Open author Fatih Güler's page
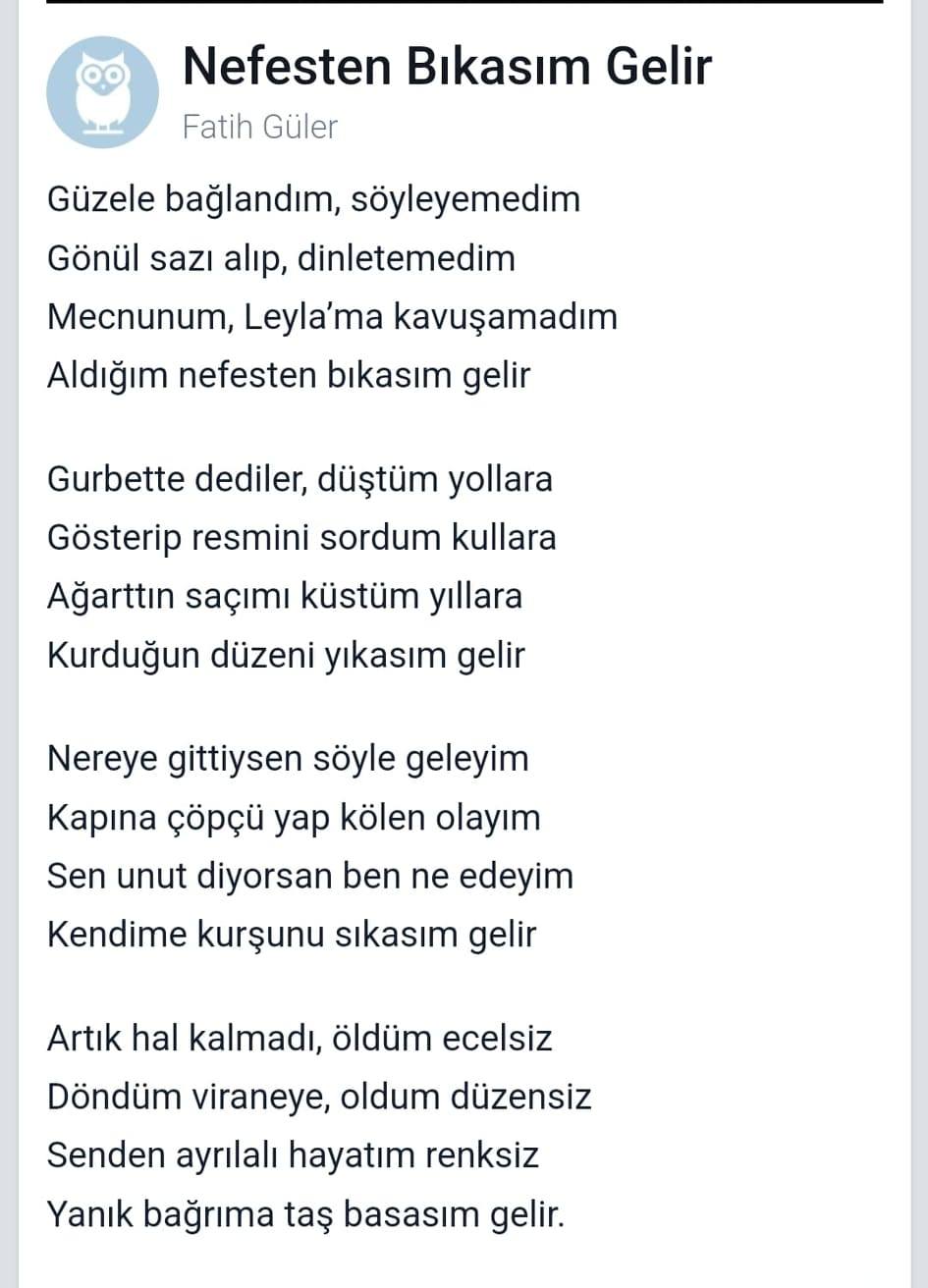 click(x=260, y=127)
